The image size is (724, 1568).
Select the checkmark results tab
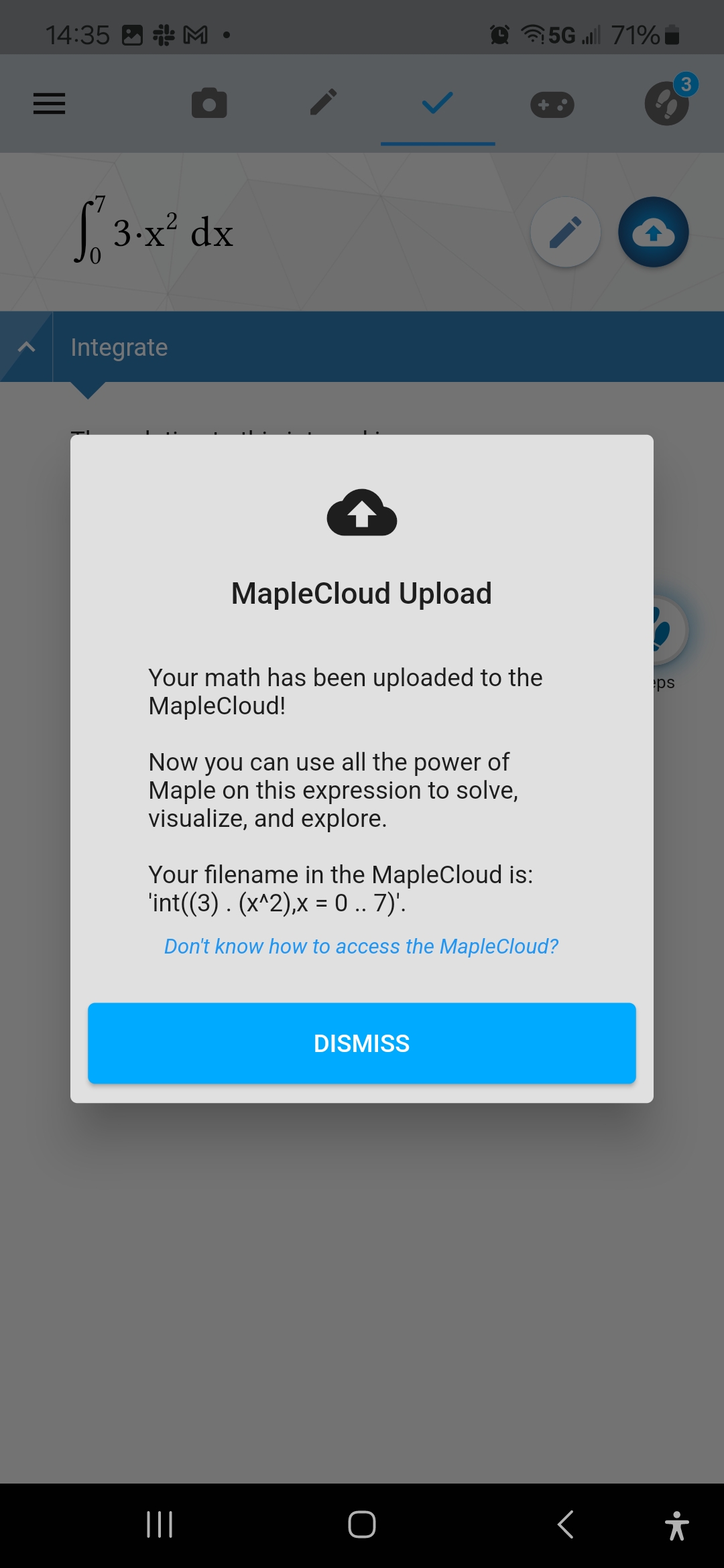point(438,103)
